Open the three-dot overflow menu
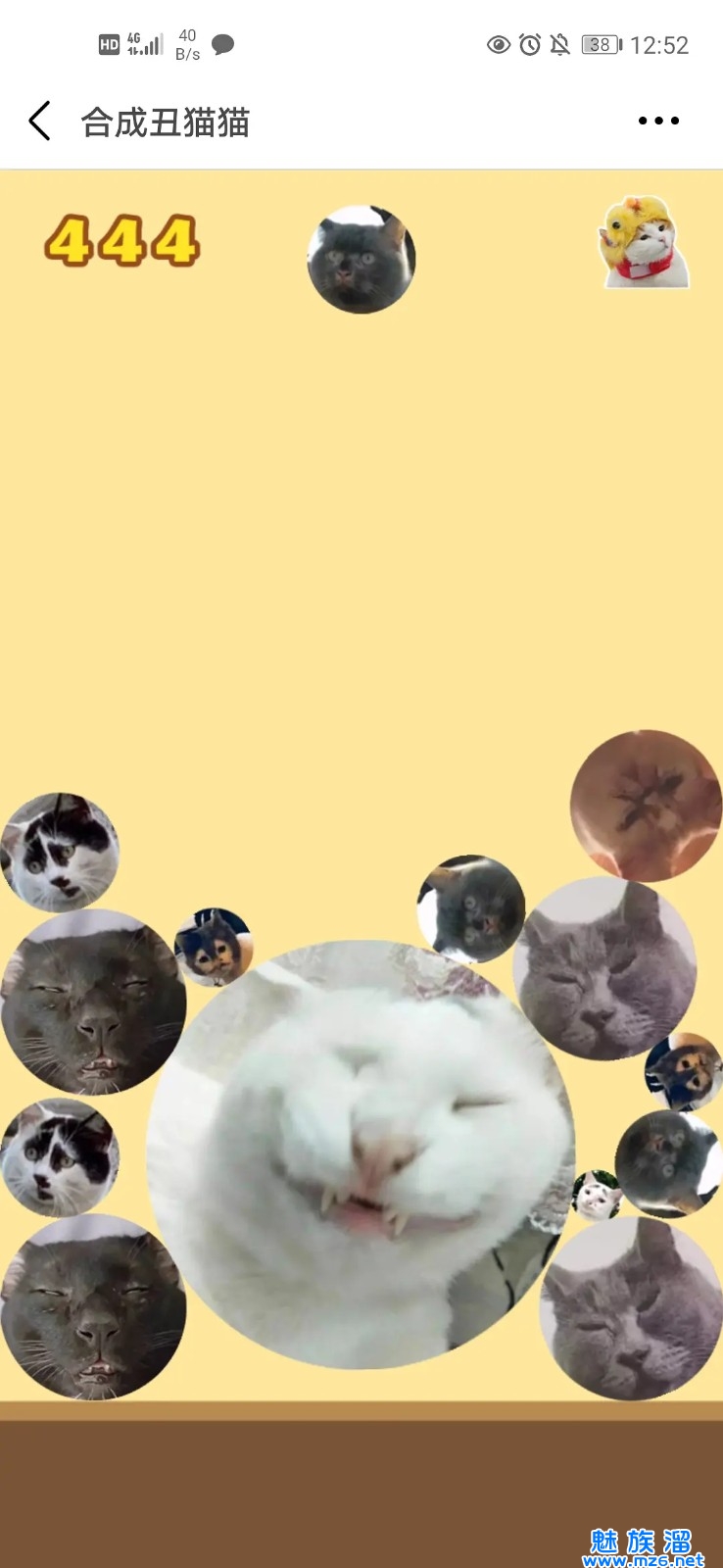This screenshot has height=1568, width=723. tap(657, 121)
